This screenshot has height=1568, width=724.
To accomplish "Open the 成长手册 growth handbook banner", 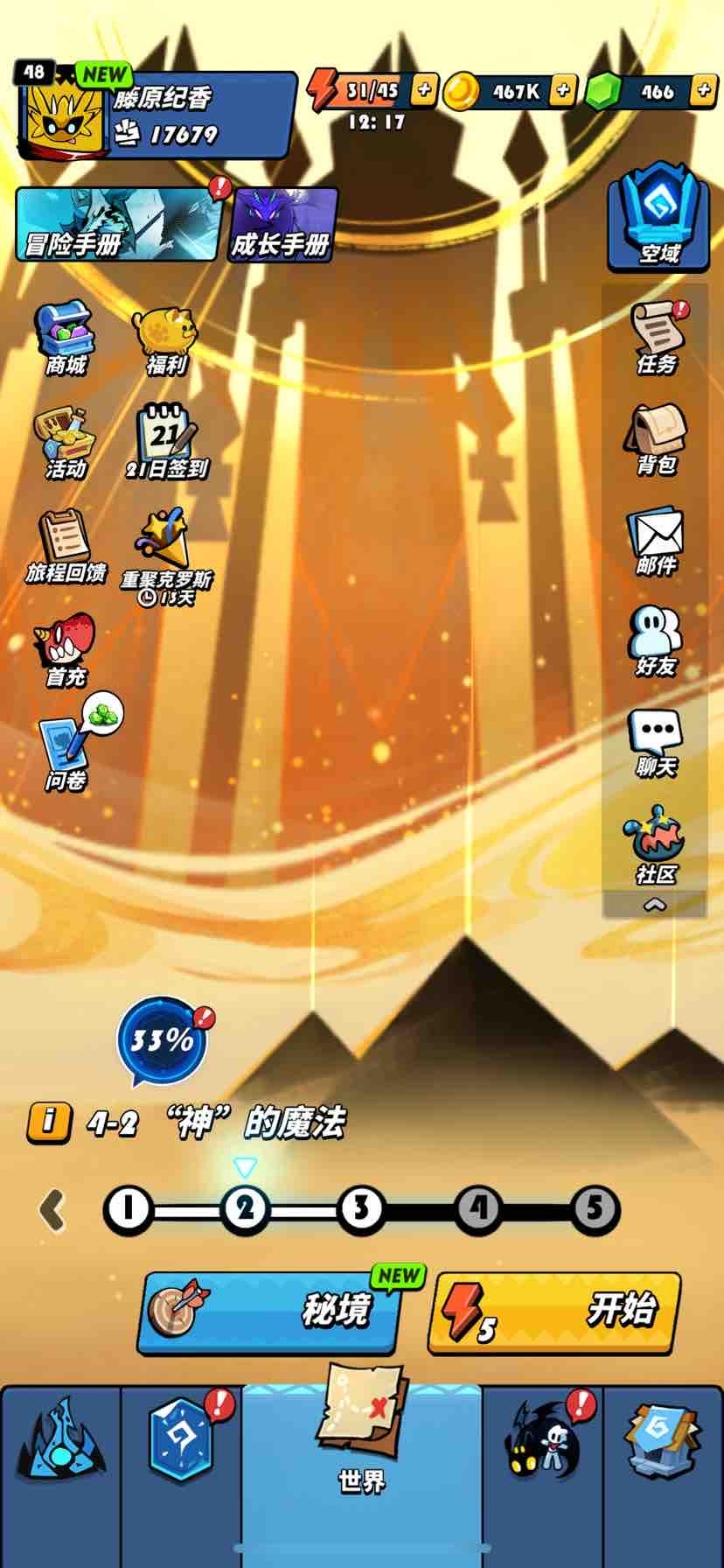I will (x=282, y=225).
